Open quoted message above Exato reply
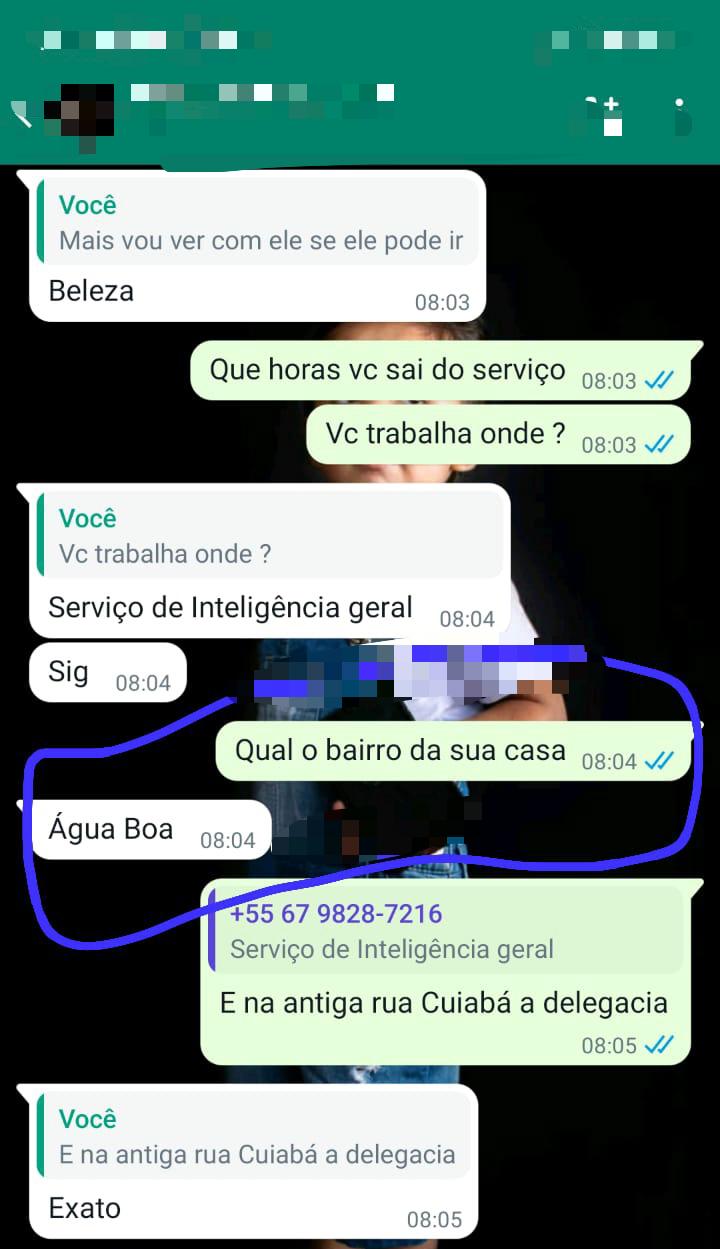 [x=256, y=1137]
